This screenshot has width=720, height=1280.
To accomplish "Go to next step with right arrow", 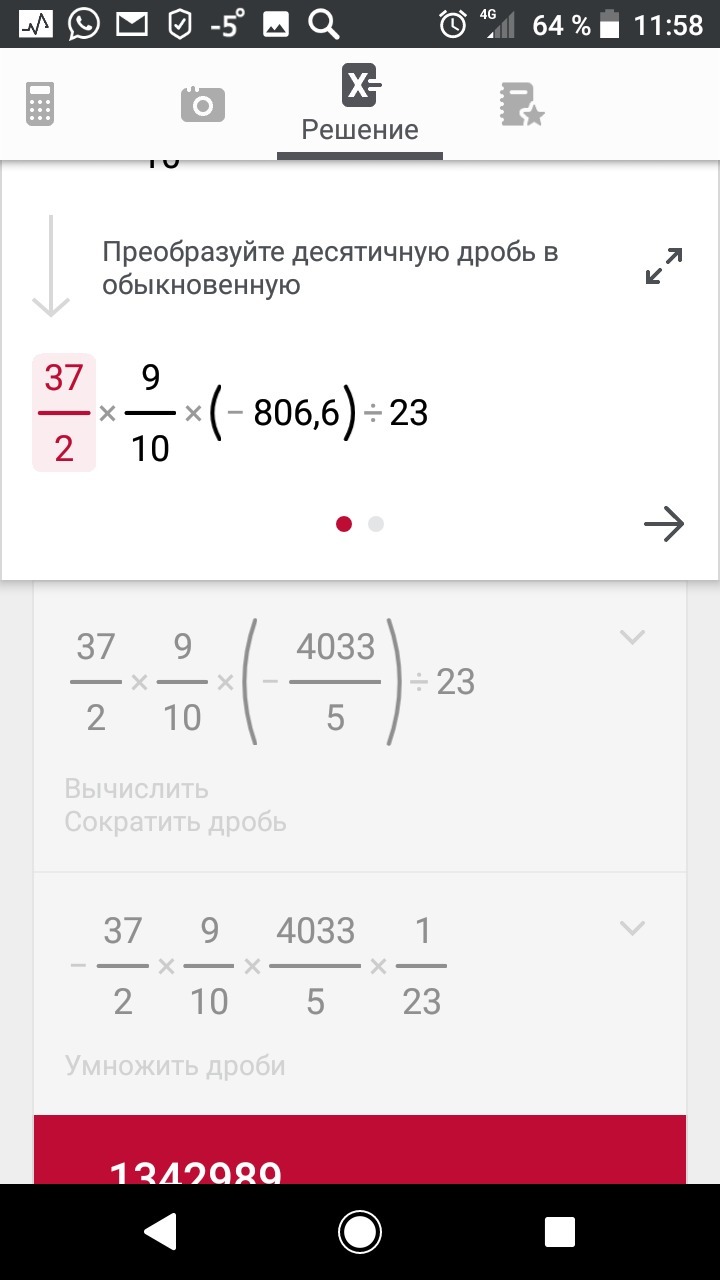I will 664,524.
